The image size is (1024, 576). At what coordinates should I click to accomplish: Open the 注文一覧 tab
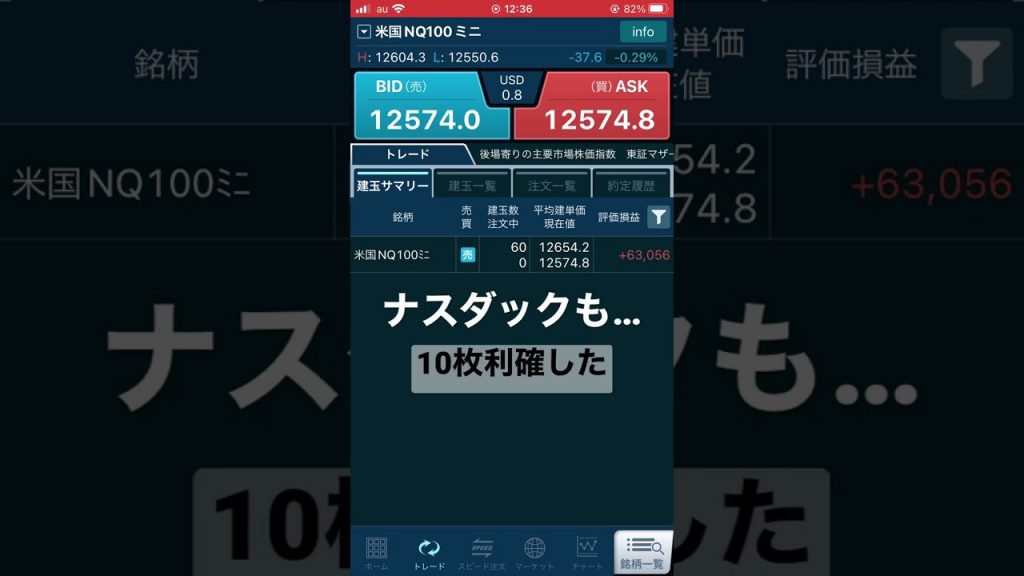(x=551, y=185)
